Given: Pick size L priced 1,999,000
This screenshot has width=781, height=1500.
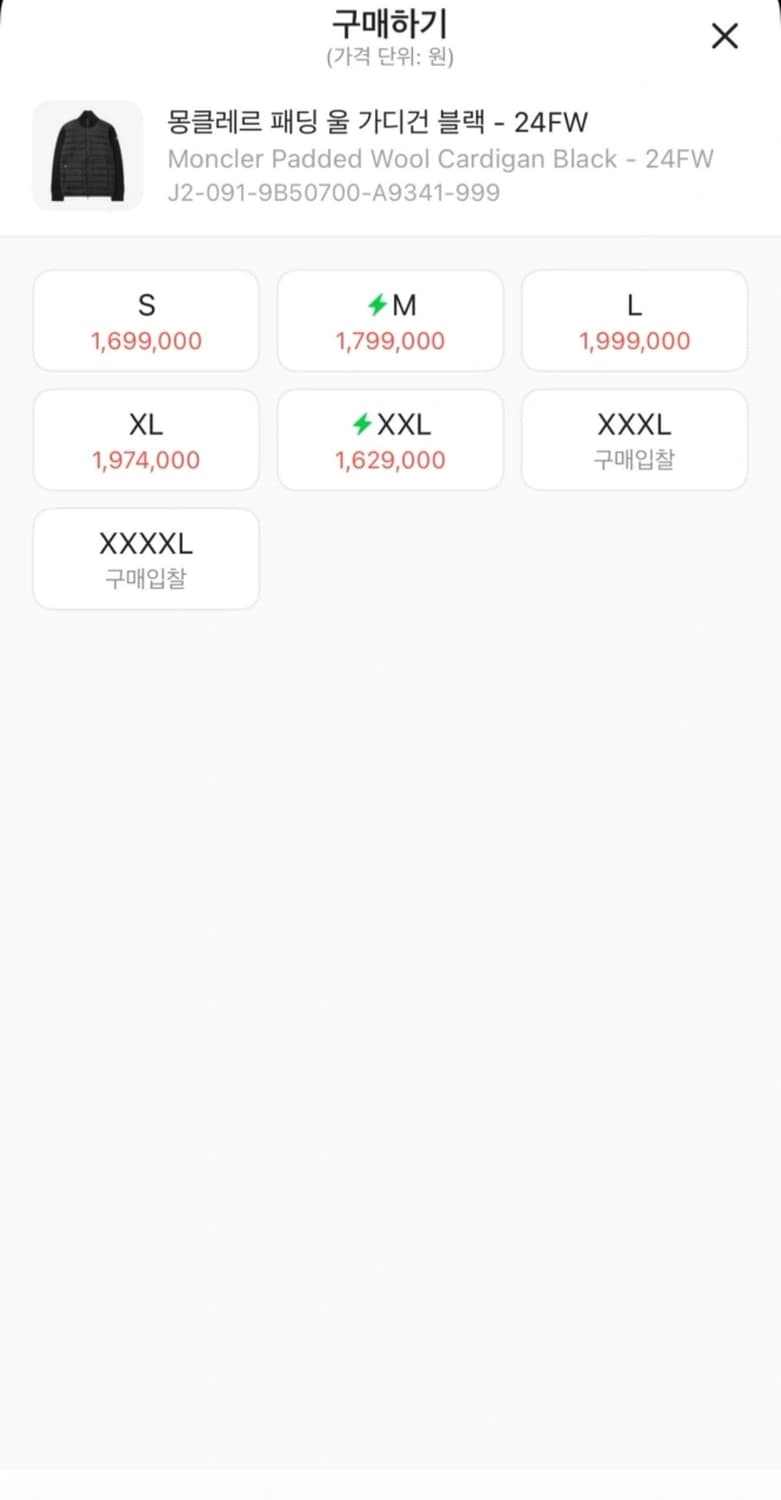Looking at the screenshot, I should coord(634,320).
